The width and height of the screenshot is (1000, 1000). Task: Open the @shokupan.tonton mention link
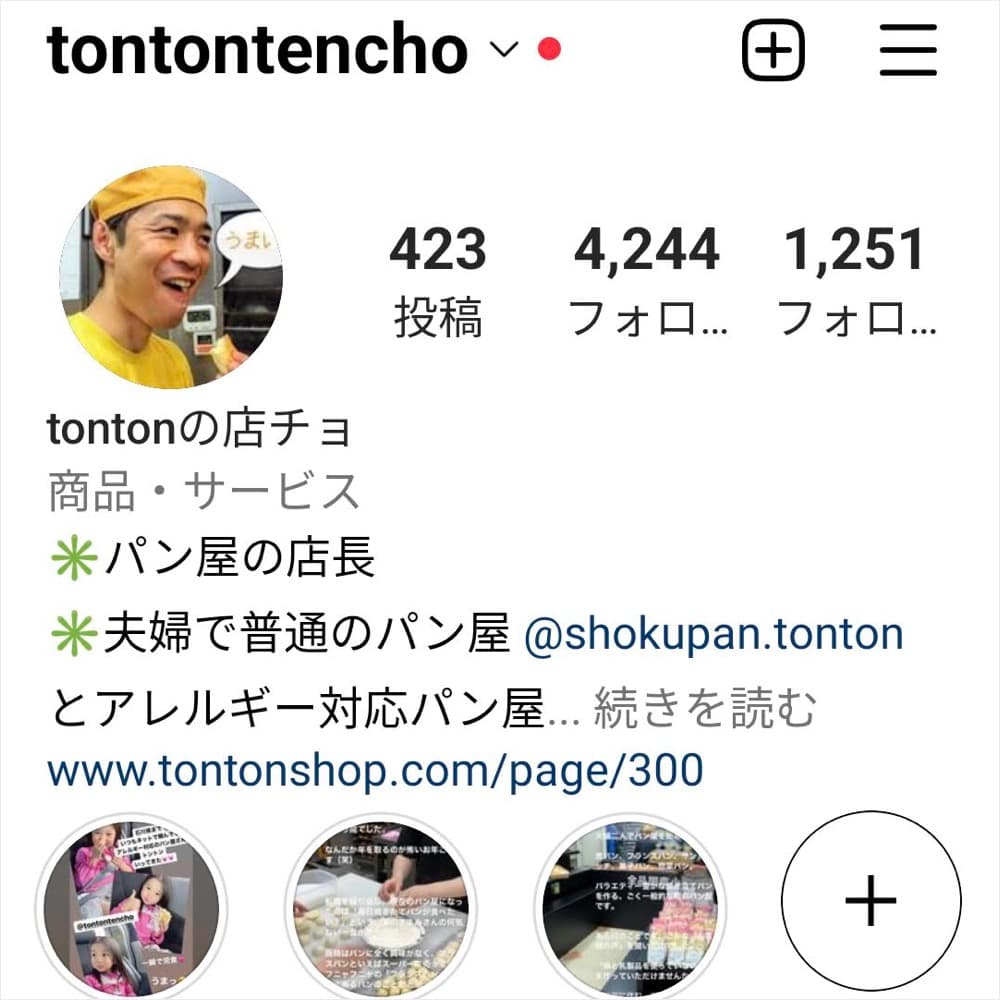click(714, 635)
